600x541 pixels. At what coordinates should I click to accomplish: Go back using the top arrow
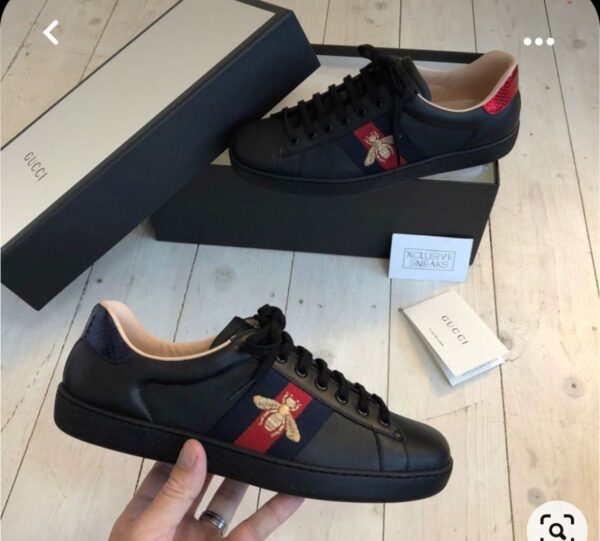click(51, 33)
